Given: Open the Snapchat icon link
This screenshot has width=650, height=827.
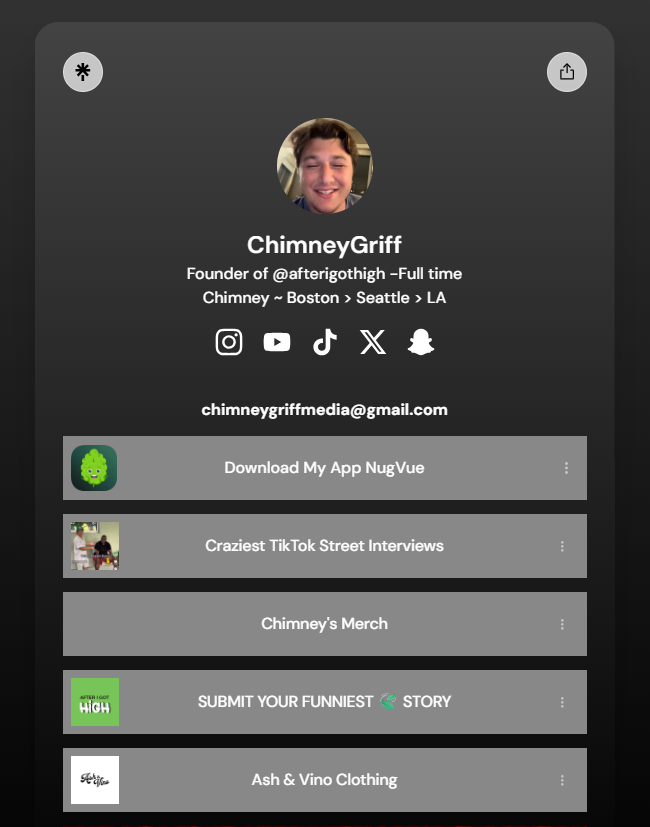Looking at the screenshot, I should point(421,342).
